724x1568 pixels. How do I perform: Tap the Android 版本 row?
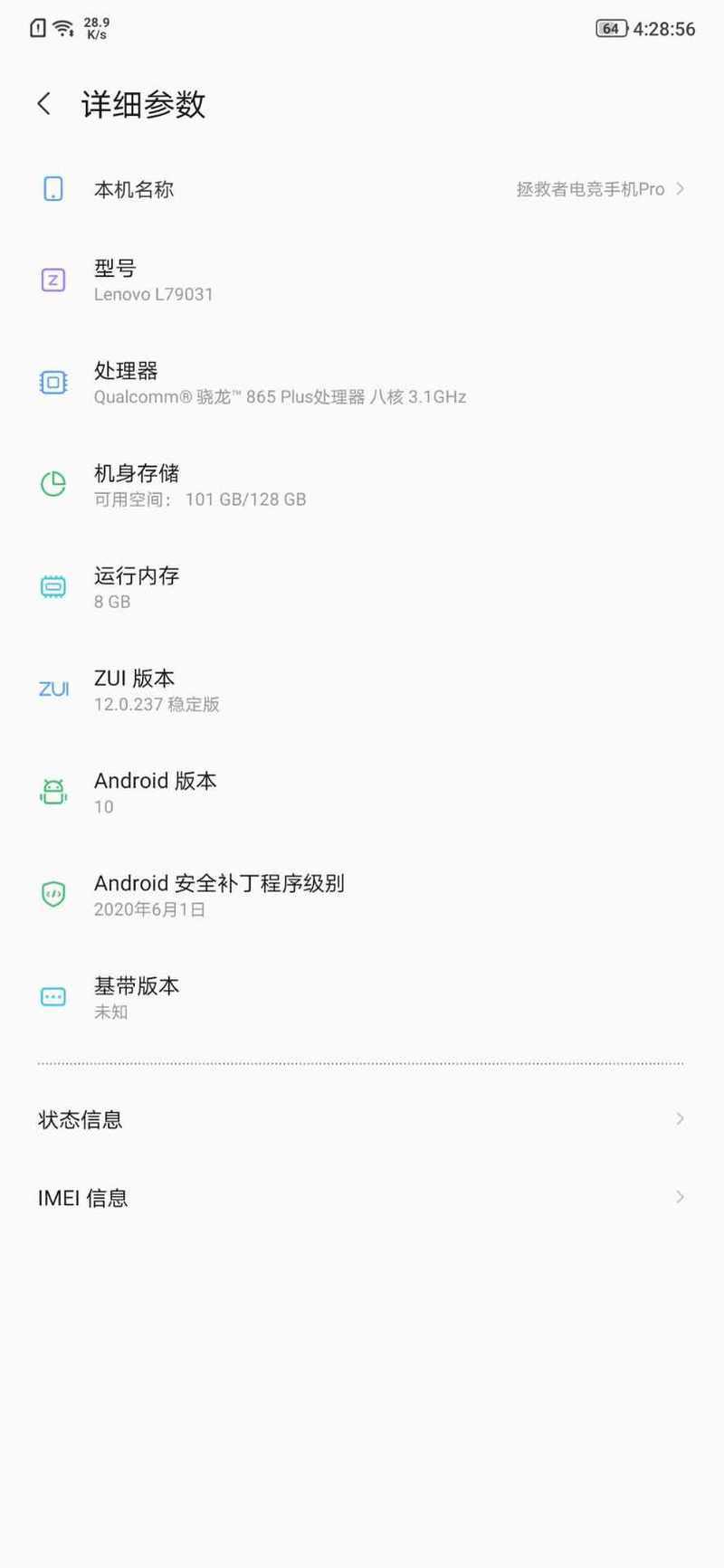pos(362,792)
